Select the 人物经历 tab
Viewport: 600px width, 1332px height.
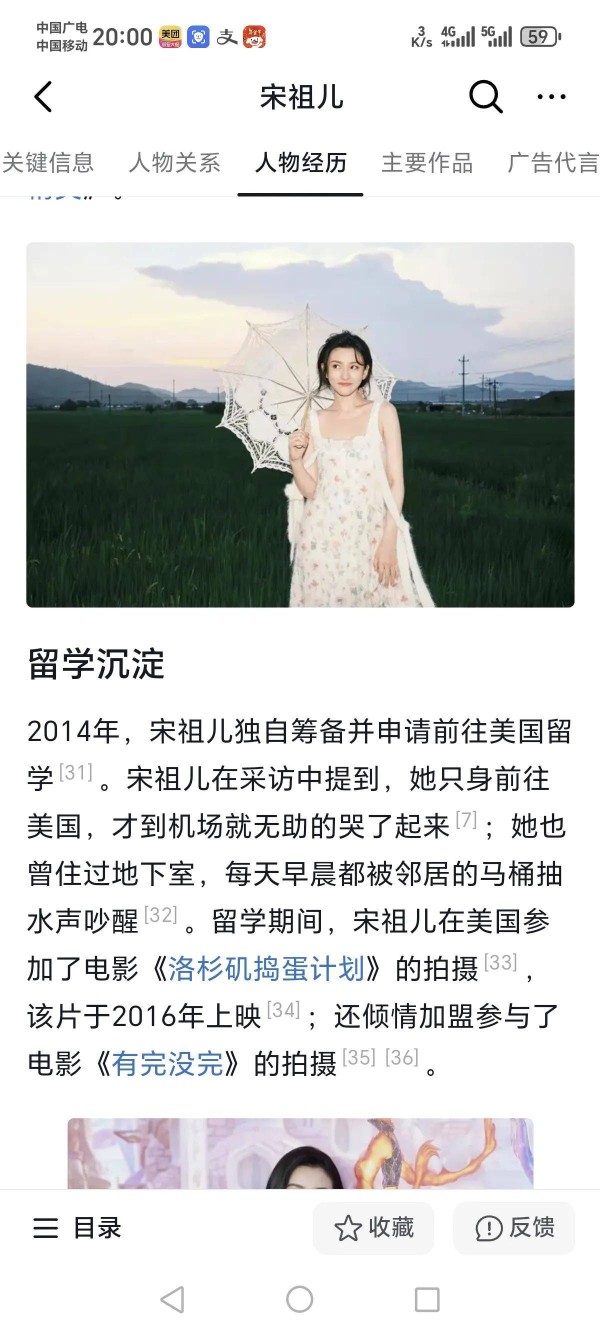point(301,162)
